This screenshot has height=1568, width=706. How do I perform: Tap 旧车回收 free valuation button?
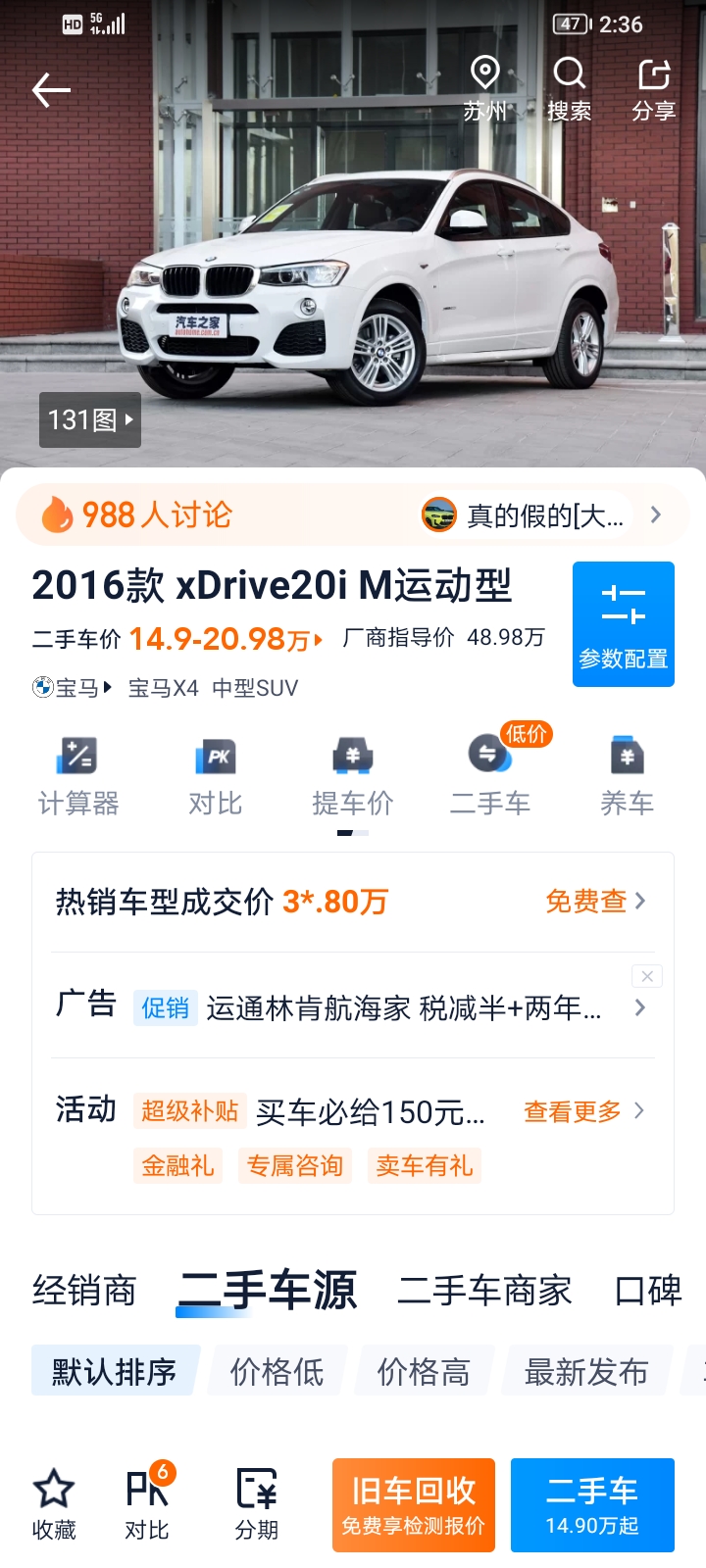point(414,1505)
